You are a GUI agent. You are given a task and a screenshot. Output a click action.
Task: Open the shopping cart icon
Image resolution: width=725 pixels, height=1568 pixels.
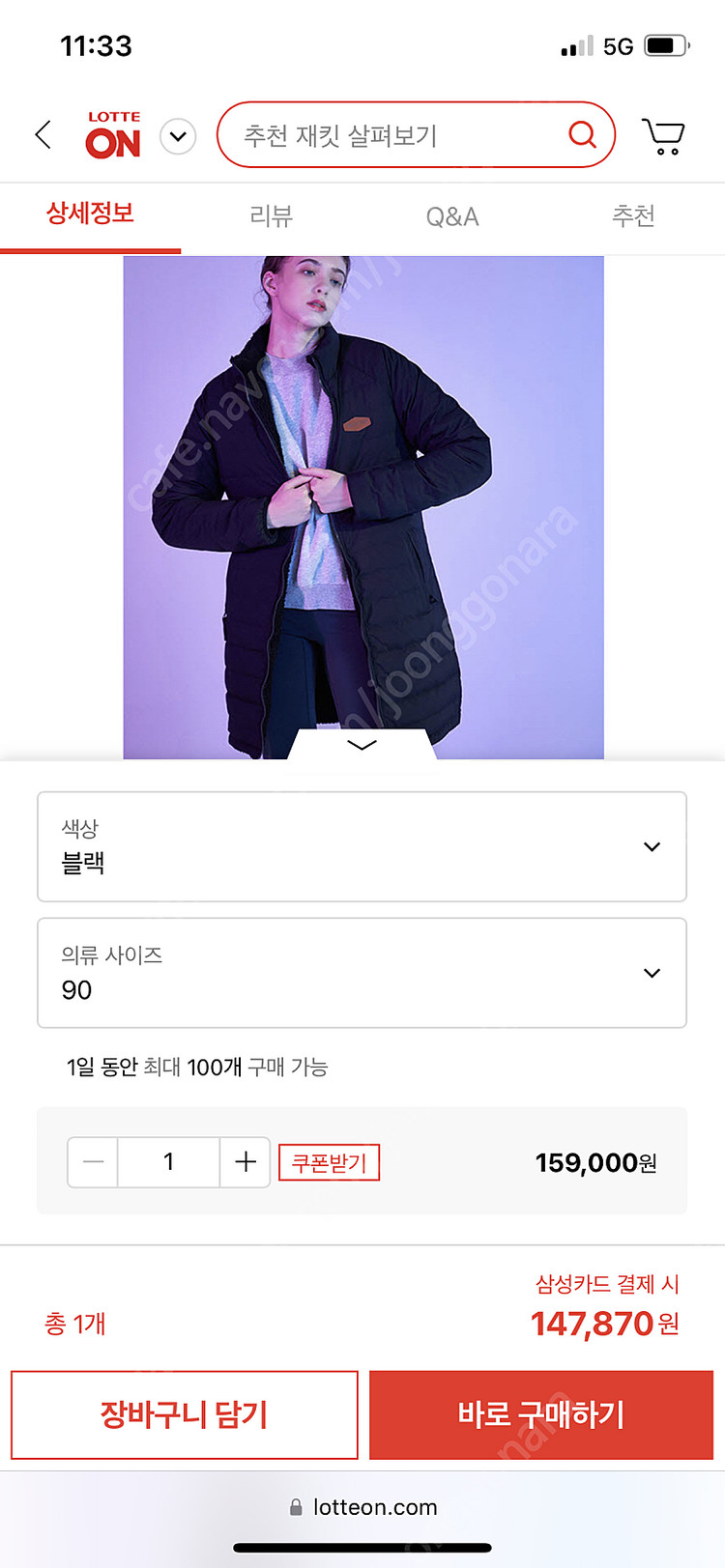click(663, 135)
